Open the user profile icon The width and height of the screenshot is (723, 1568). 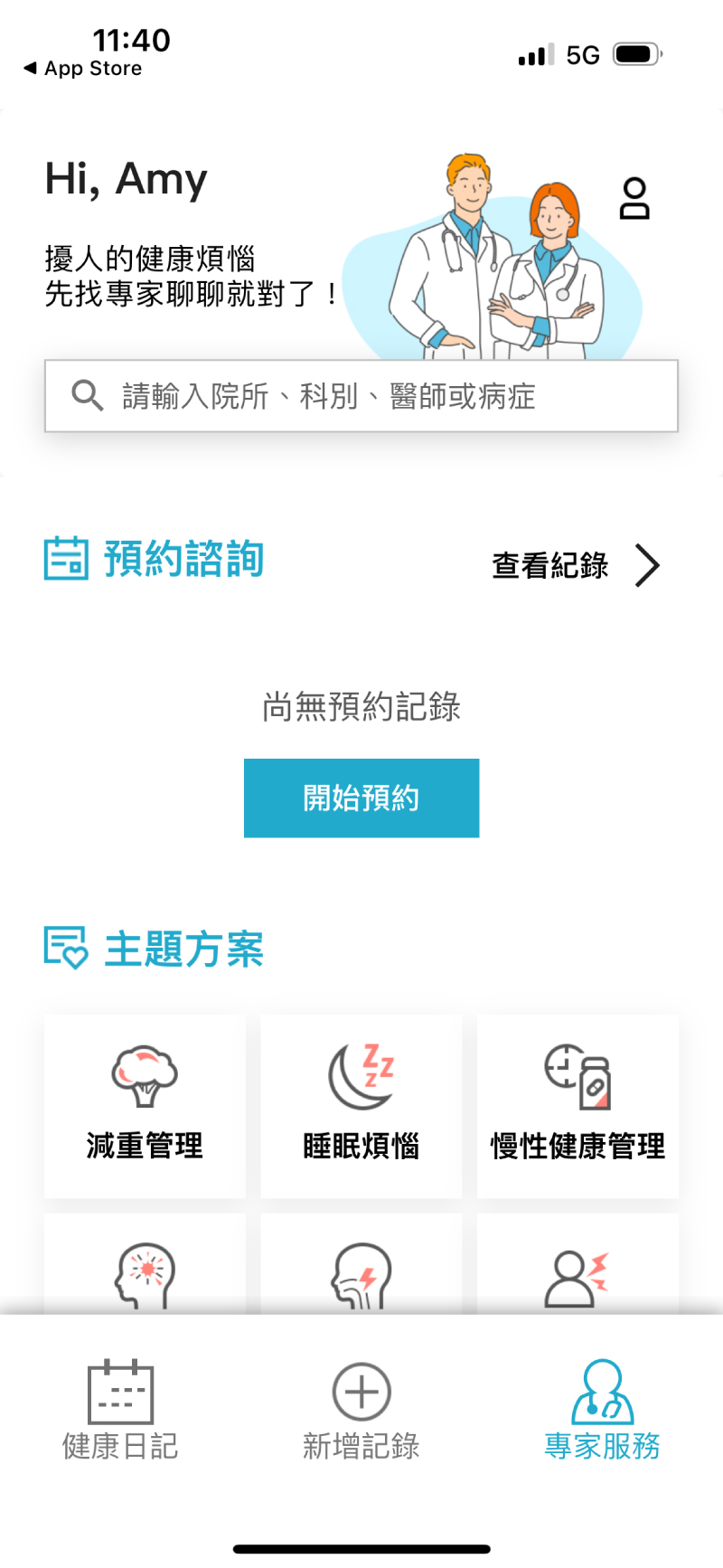[634, 199]
